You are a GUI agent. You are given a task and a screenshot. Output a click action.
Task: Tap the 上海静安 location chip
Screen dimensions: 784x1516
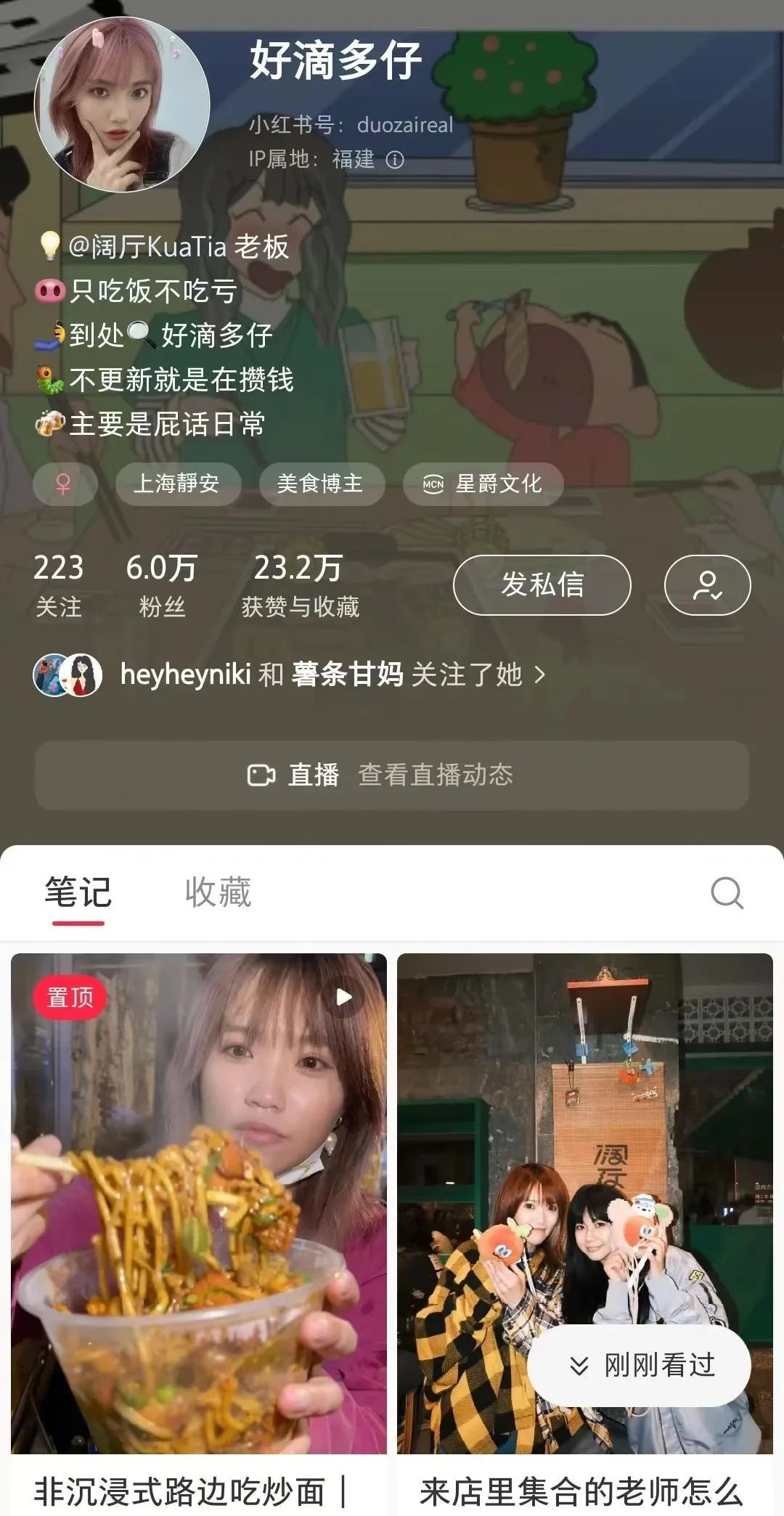[x=177, y=484]
